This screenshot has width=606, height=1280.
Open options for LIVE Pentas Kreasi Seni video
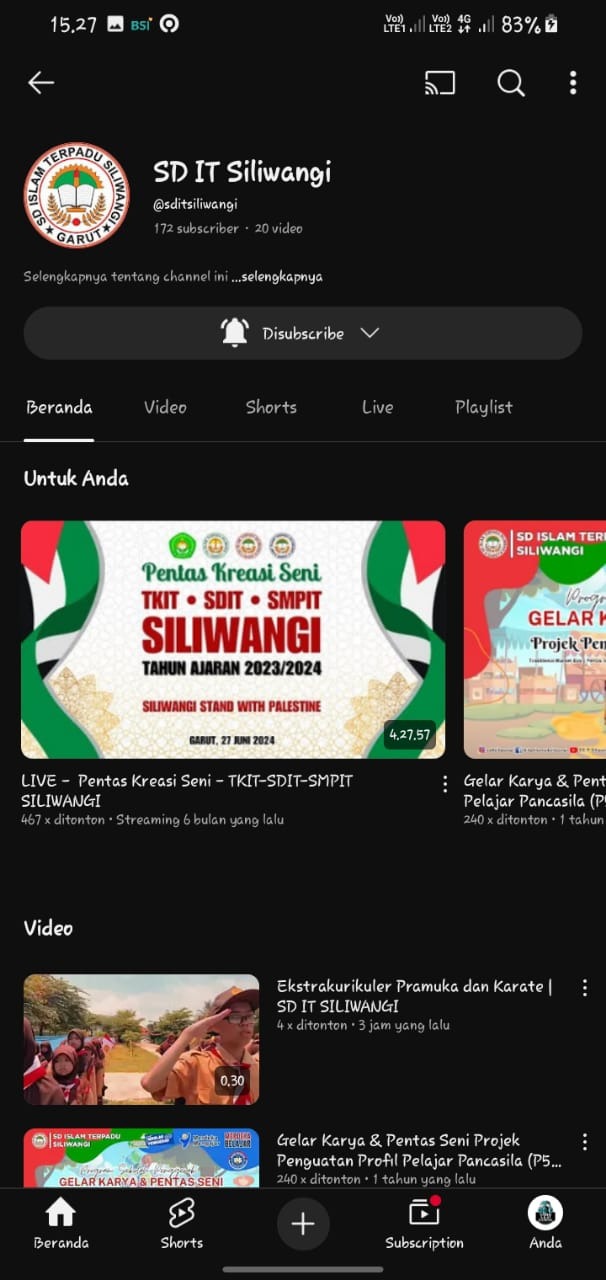point(445,785)
